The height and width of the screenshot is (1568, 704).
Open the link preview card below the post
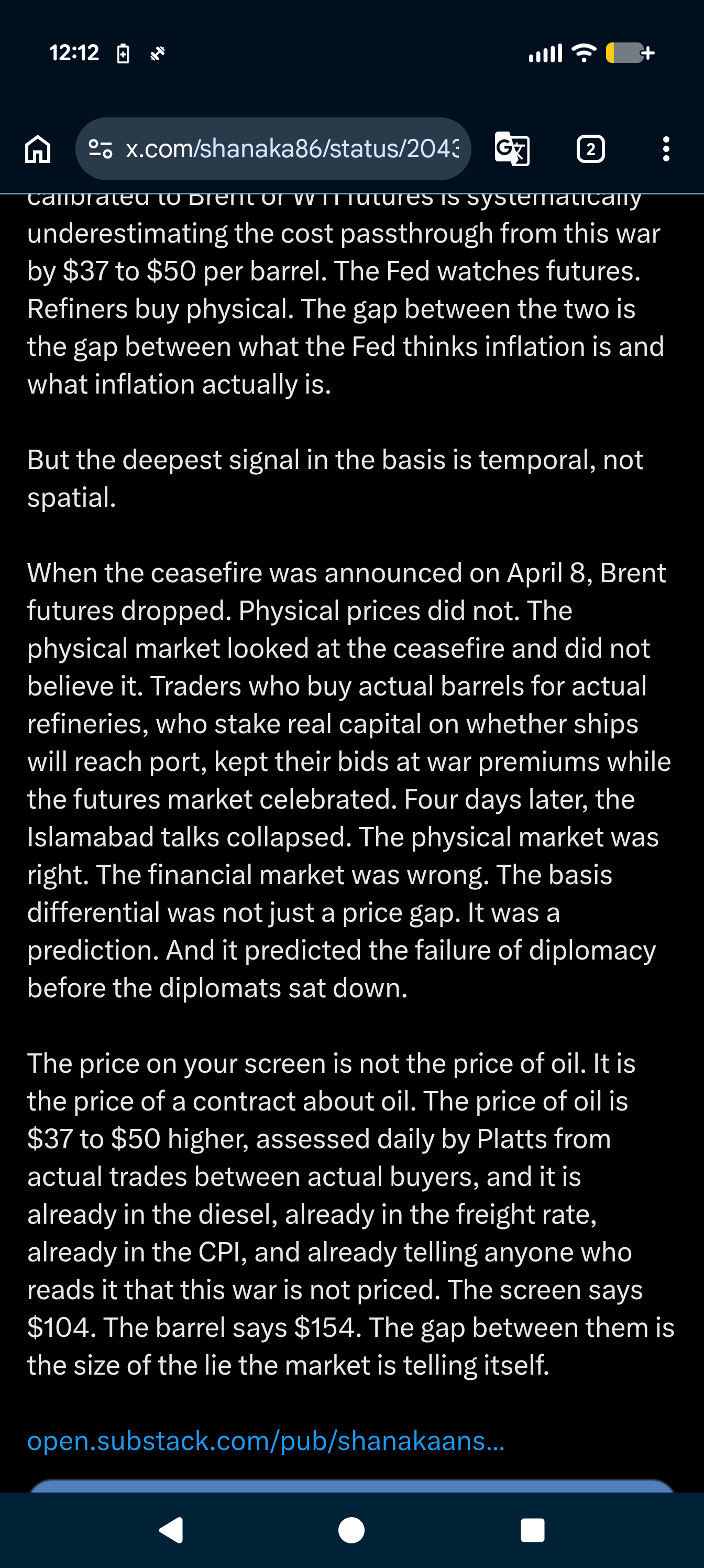(351, 1485)
